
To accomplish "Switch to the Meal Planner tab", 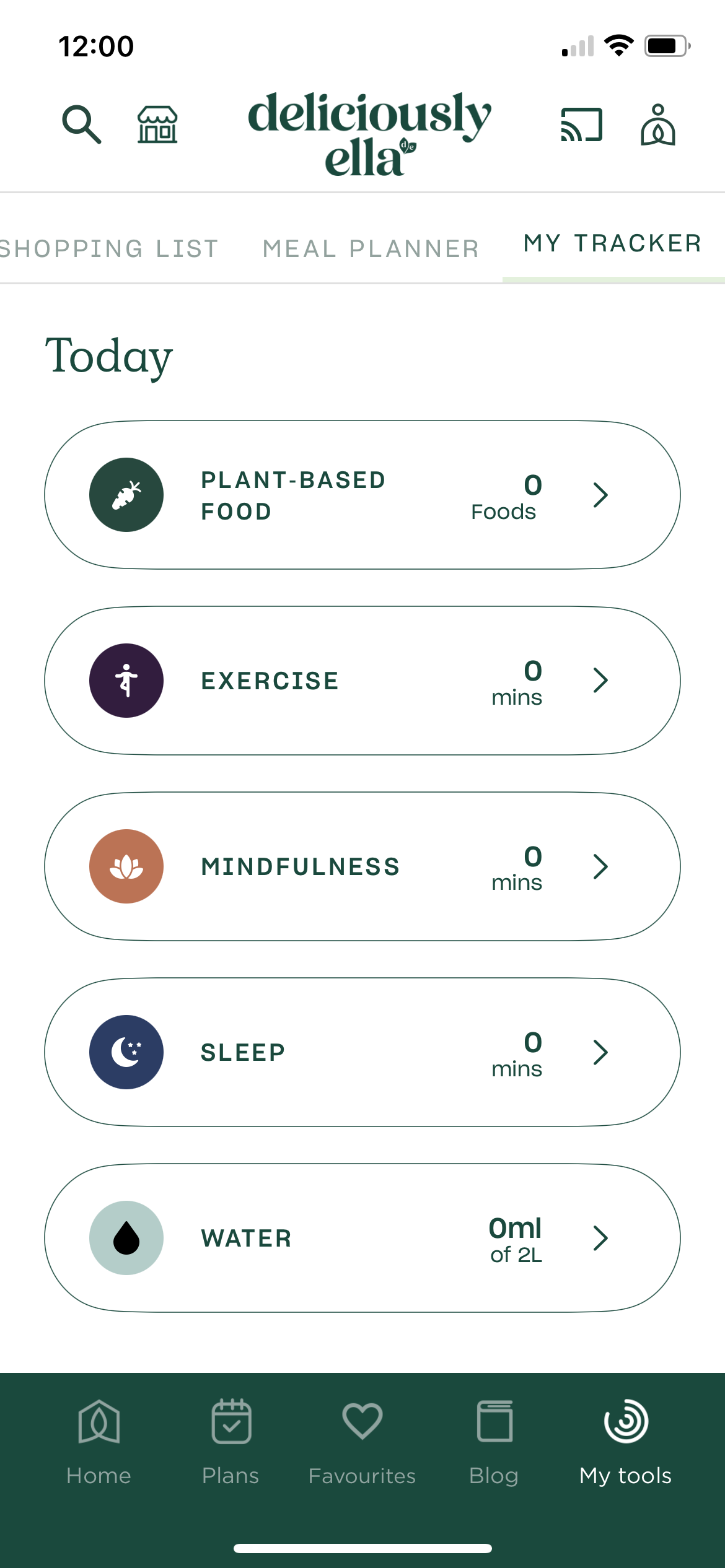I will pos(371,249).
